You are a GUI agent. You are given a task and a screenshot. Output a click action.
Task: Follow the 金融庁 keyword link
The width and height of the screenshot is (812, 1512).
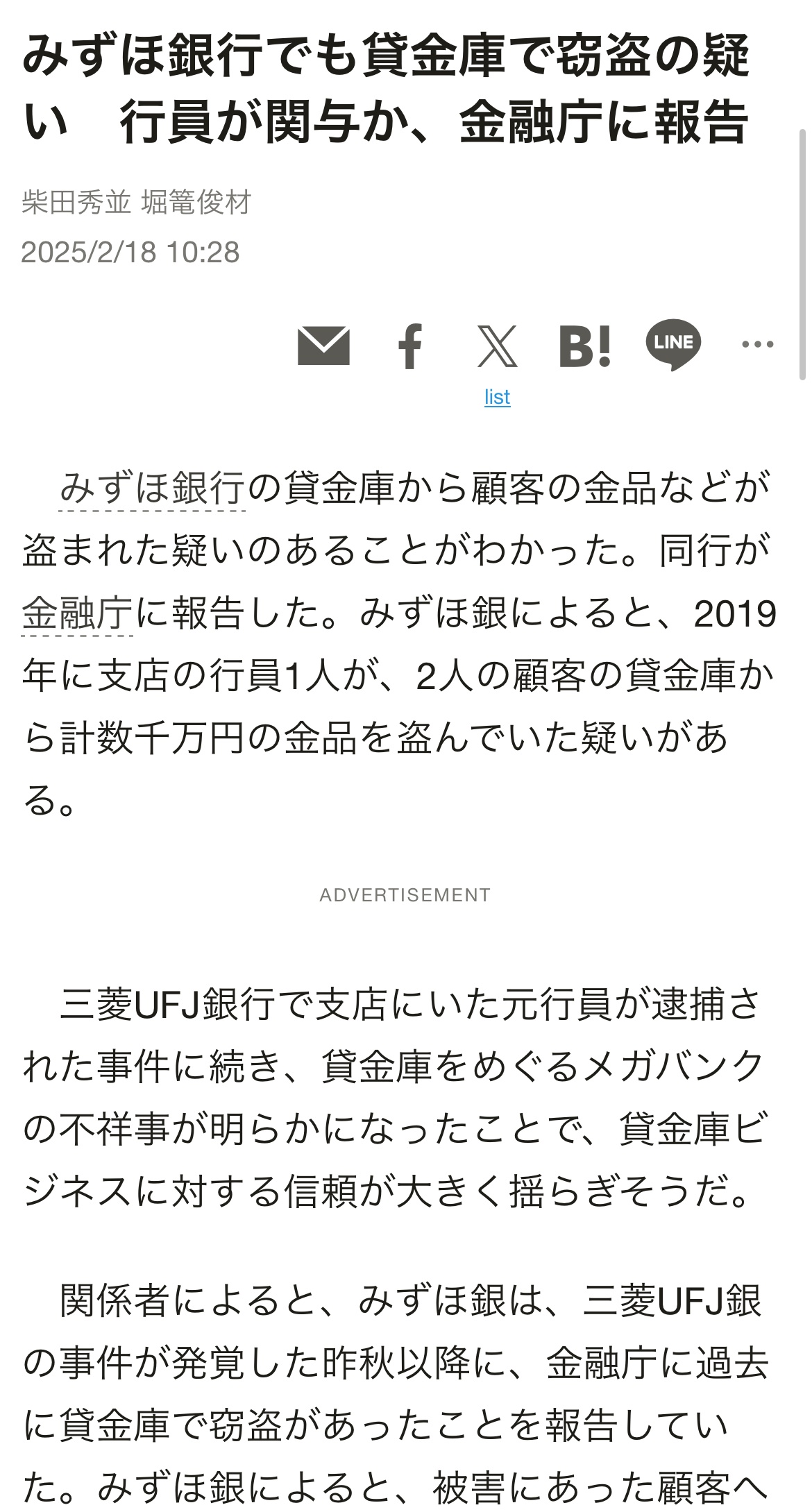(77, 613)
